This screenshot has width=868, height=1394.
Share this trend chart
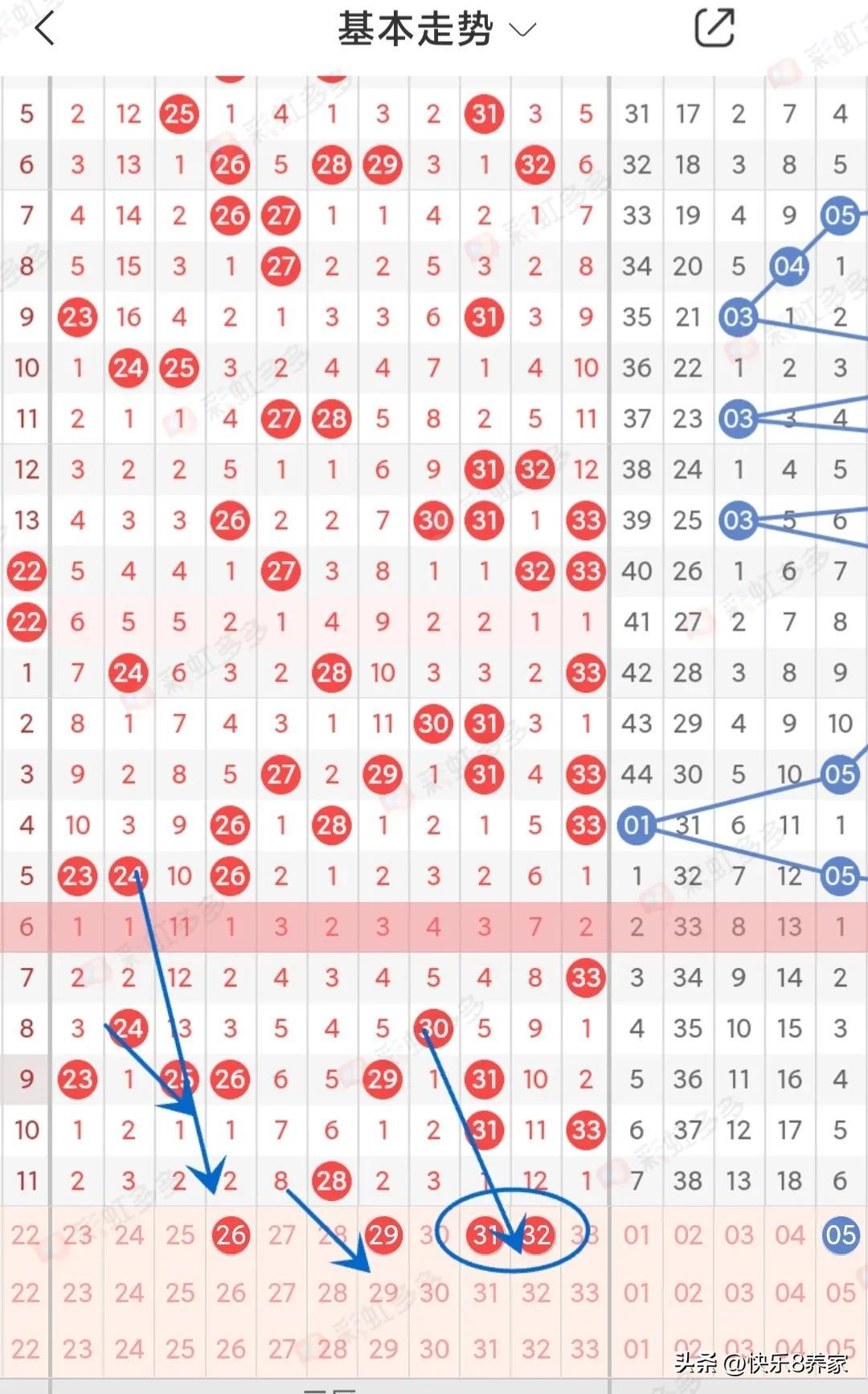tap(714, 29)
